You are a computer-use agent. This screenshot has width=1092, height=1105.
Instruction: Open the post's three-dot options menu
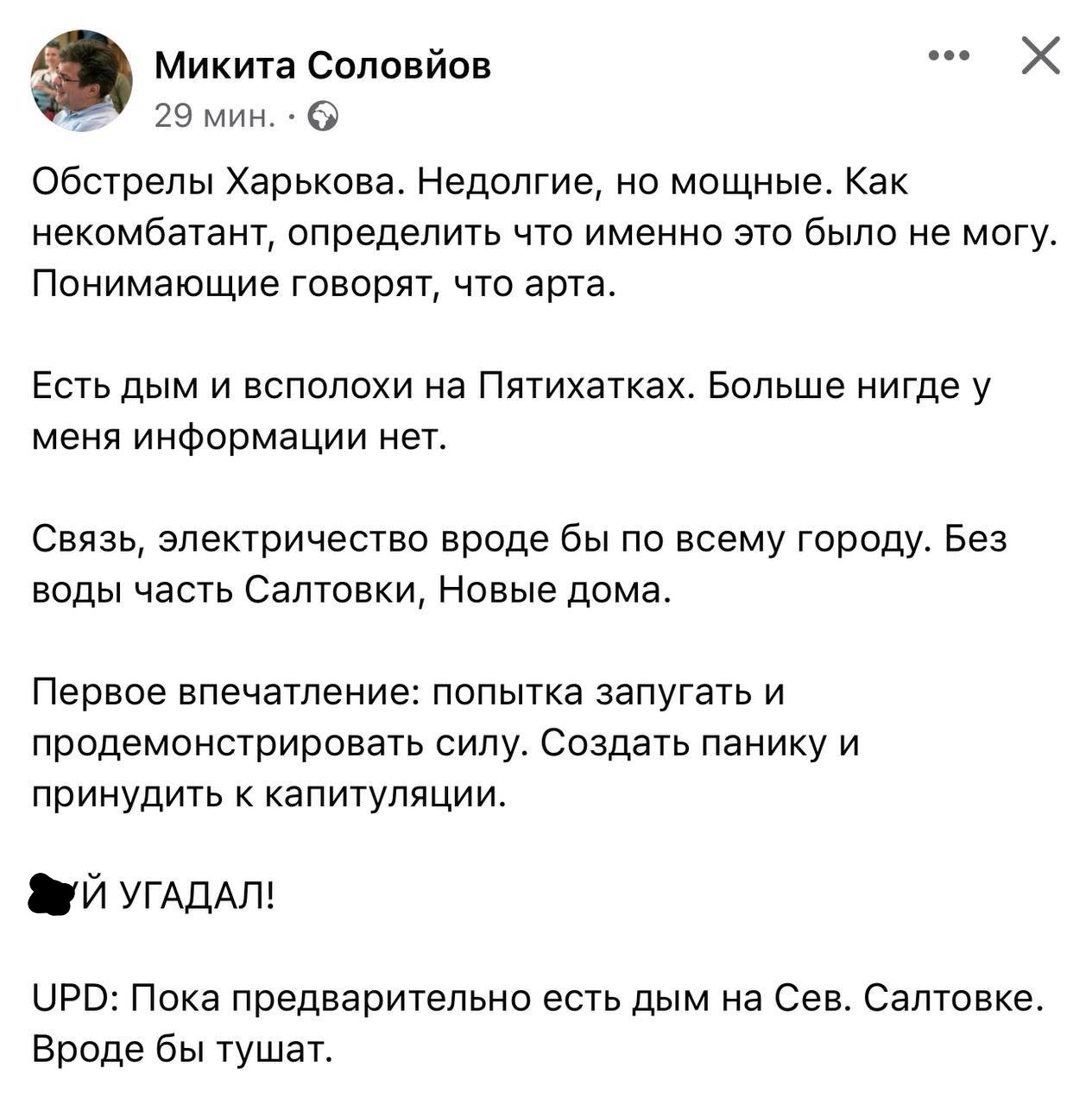[949, 56]
